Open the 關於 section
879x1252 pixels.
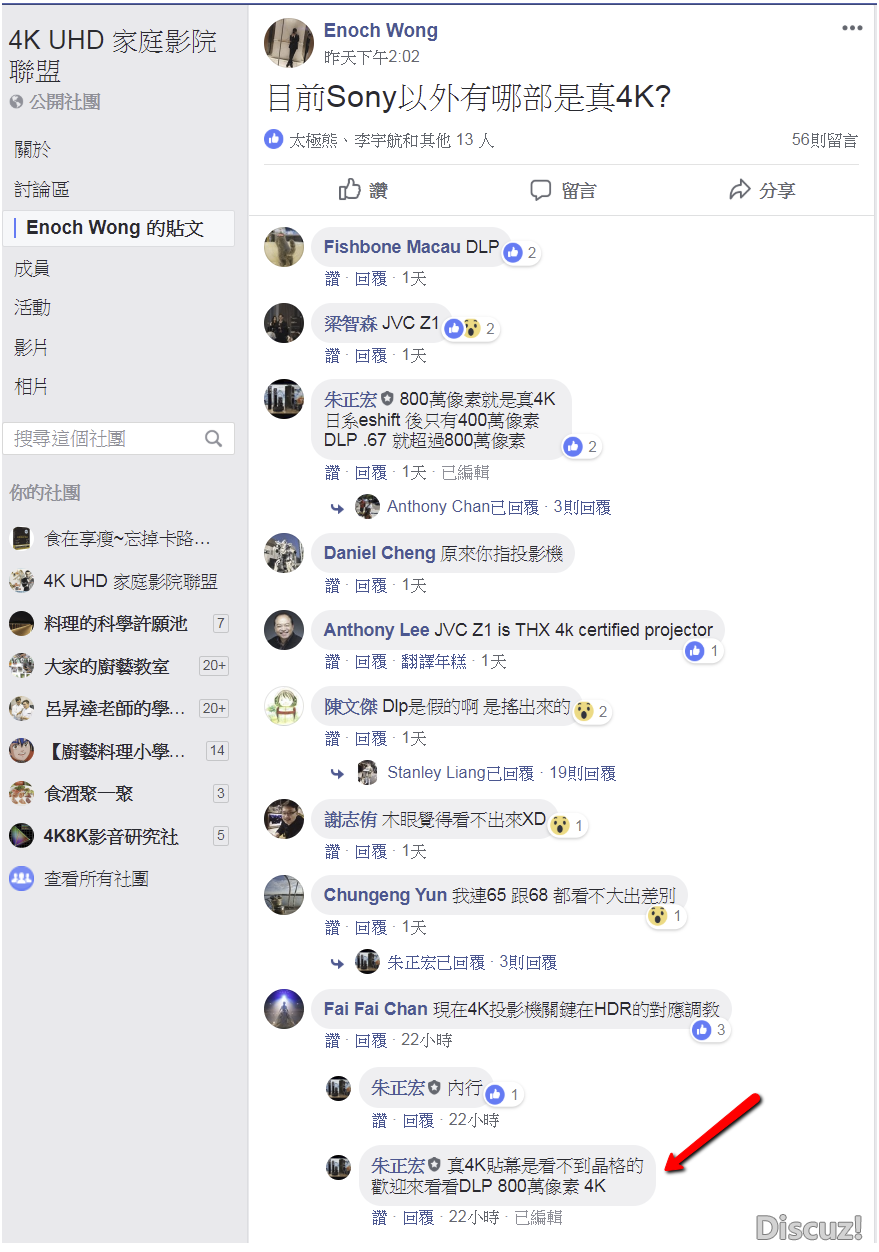pyautogui.click(x=32, y=150)
